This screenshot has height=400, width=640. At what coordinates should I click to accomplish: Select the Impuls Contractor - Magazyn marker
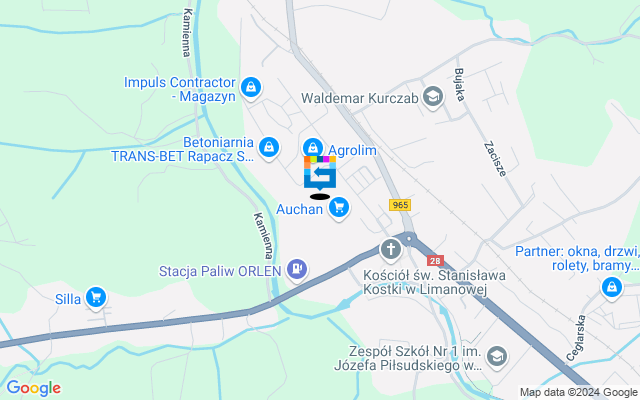[x=250, y=88]
